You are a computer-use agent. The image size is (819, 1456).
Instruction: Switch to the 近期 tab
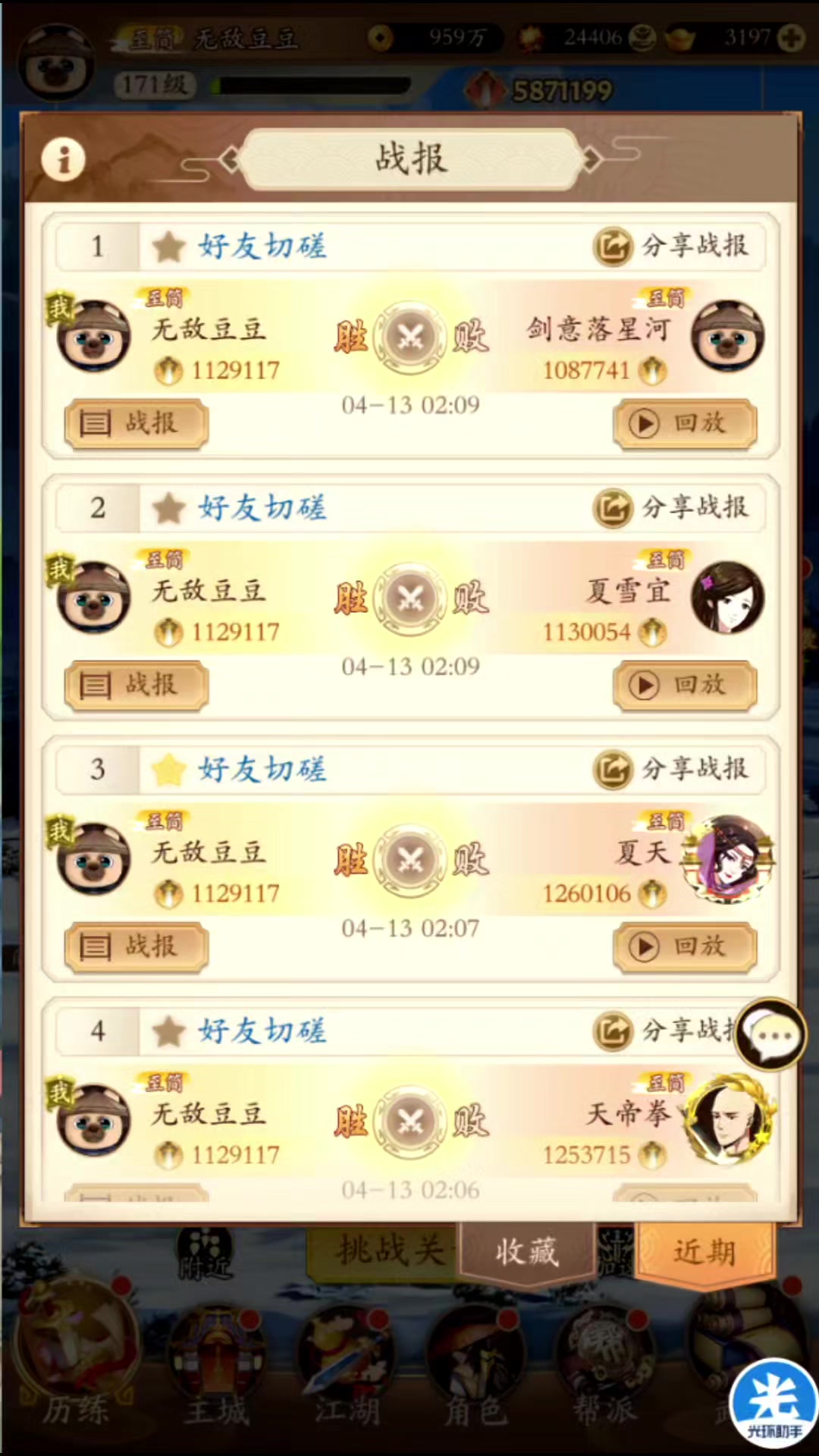pyautogui.click(x=704, y=1252)
